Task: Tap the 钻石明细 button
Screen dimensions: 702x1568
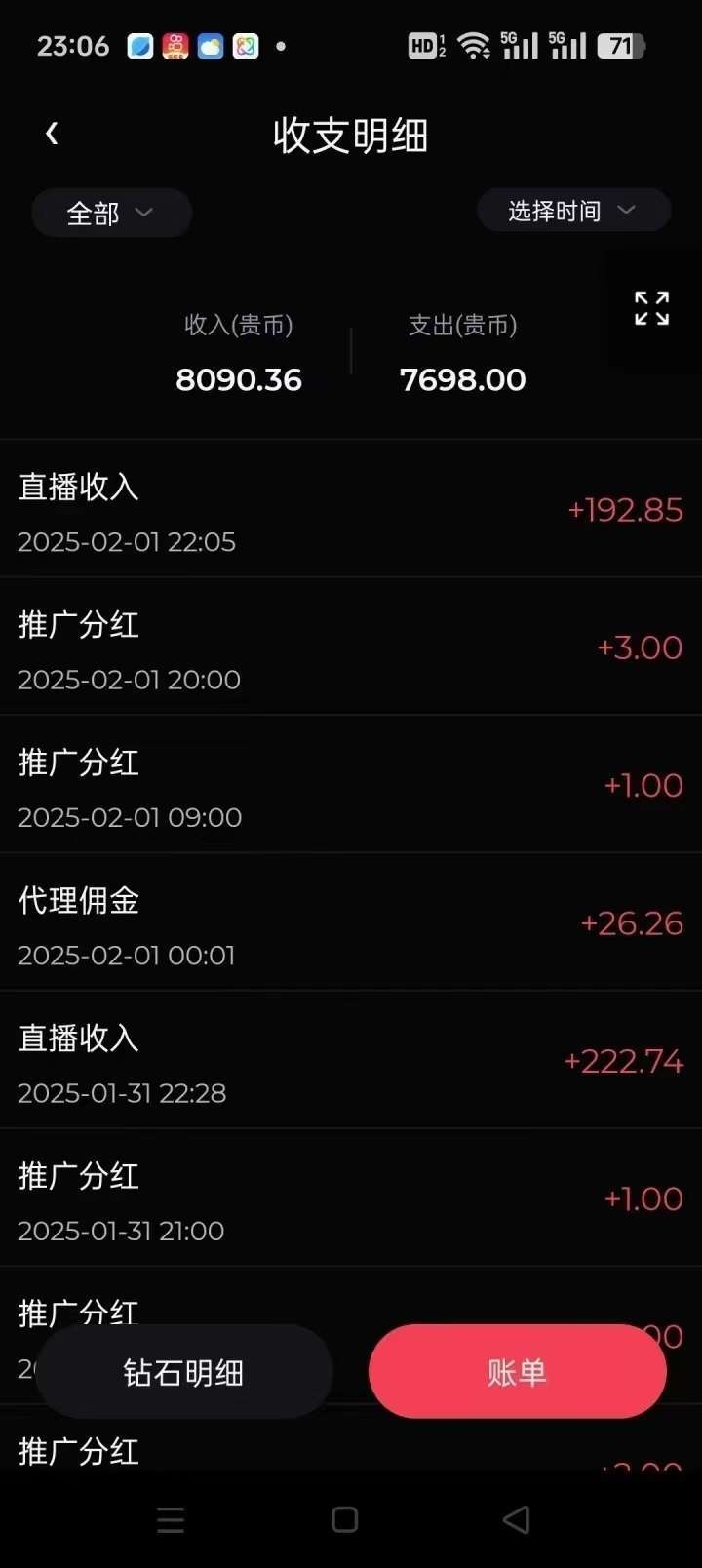Action: (x=185, y=1371)
